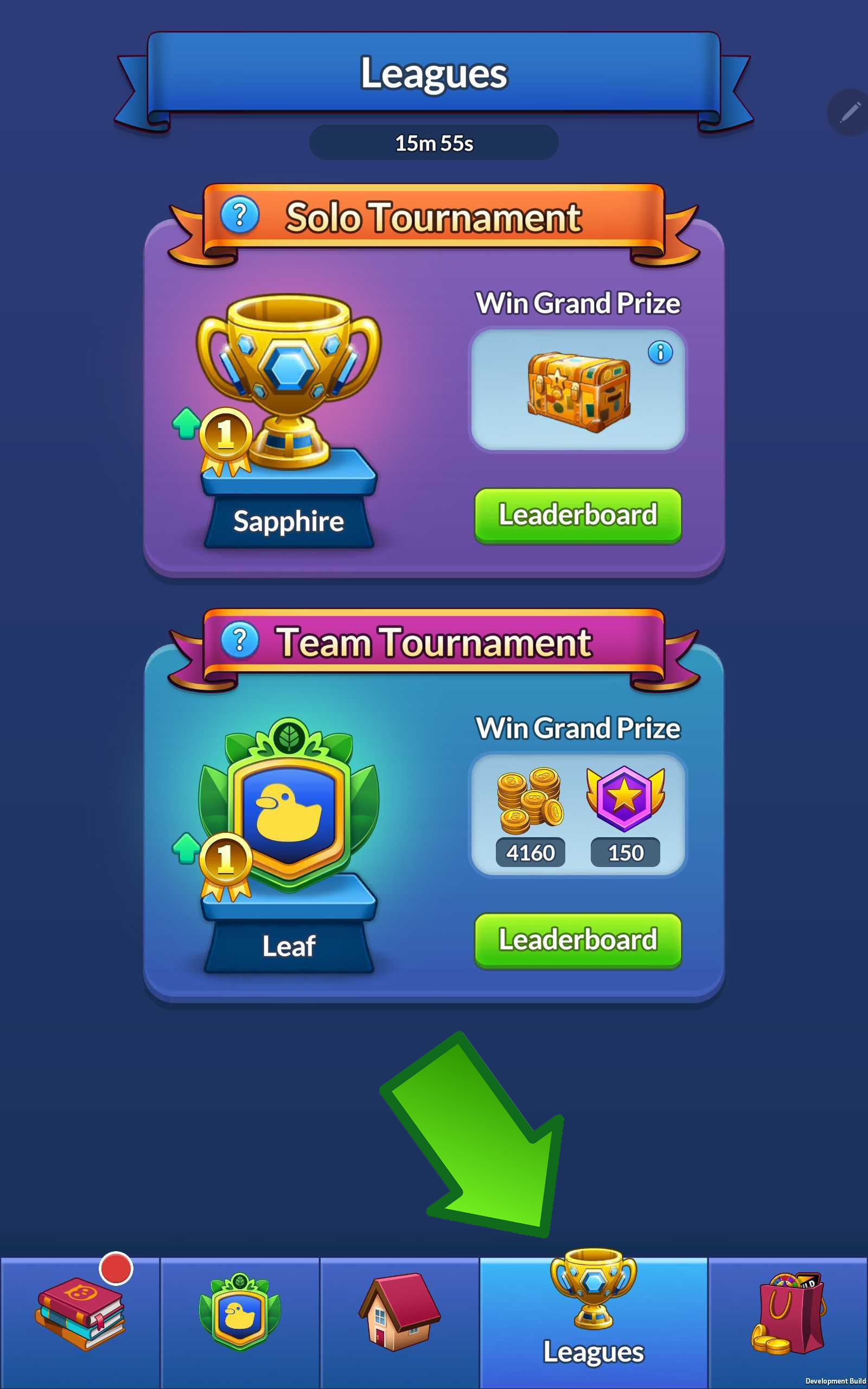Select the Leagues tab

pyautogui.click(x=593, y=1320)
